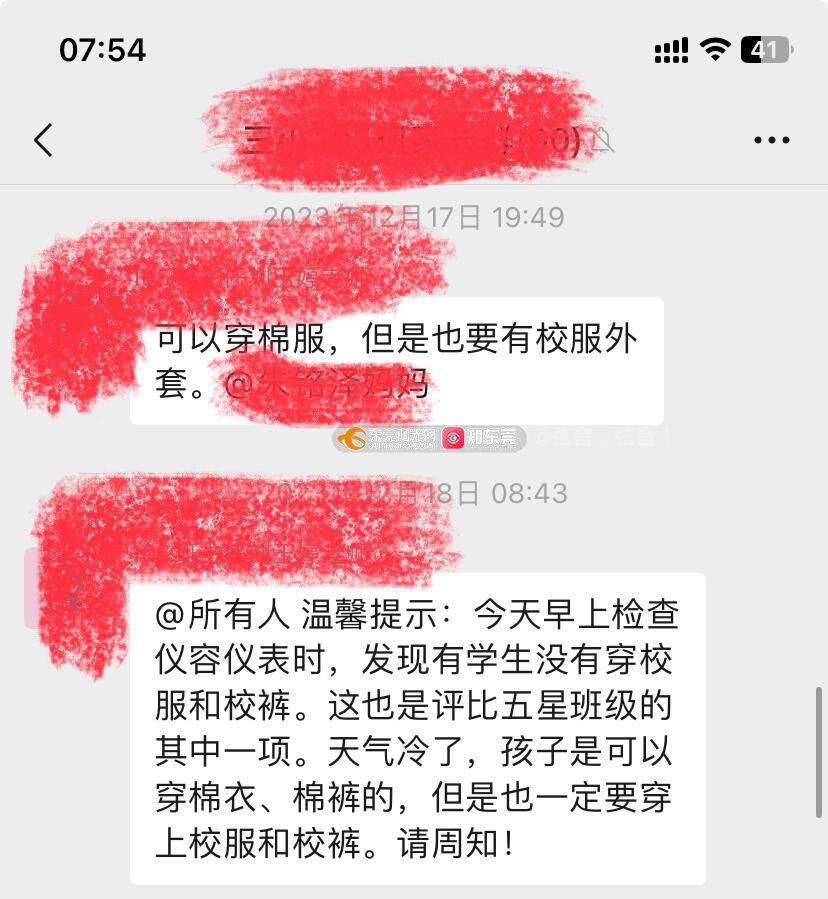Go back to the chat list
This screenshot has width=828, height=899.
[x=43, y=140]
